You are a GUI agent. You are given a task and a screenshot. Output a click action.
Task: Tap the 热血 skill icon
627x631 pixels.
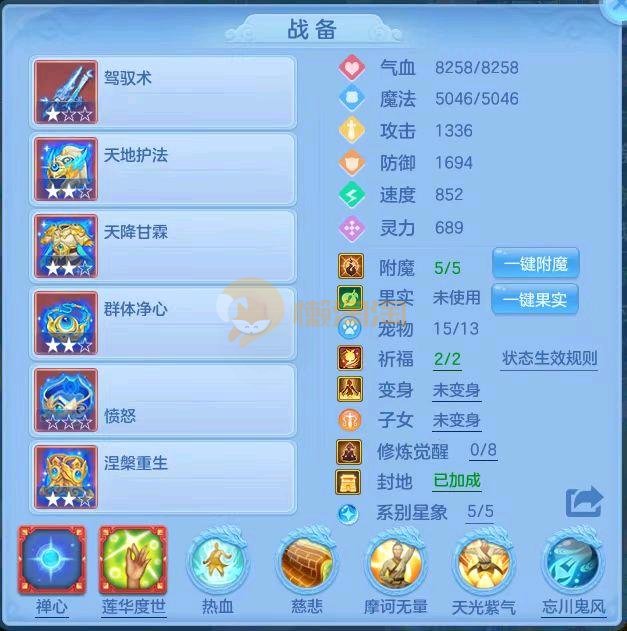[x=218, y=563]
